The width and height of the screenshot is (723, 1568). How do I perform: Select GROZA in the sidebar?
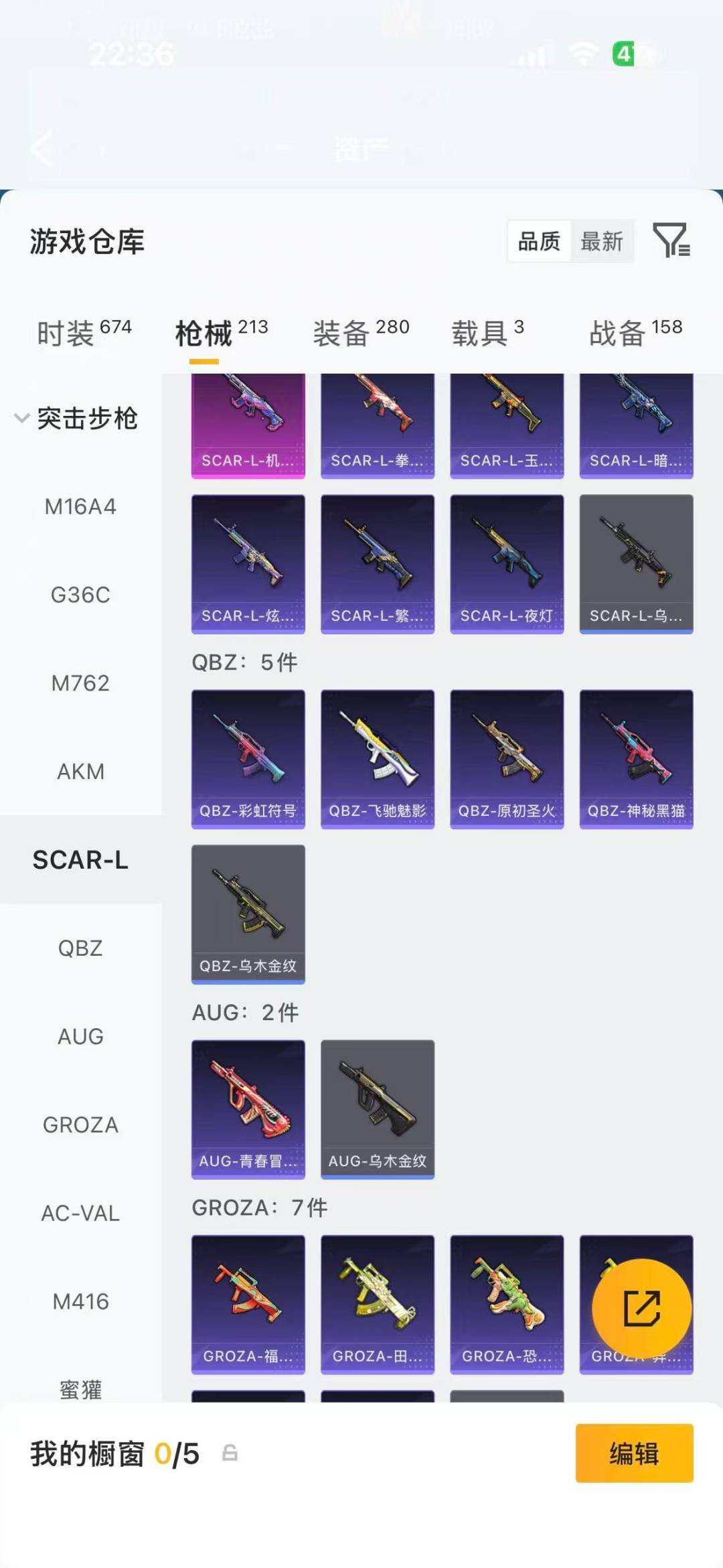[80, 1125]
